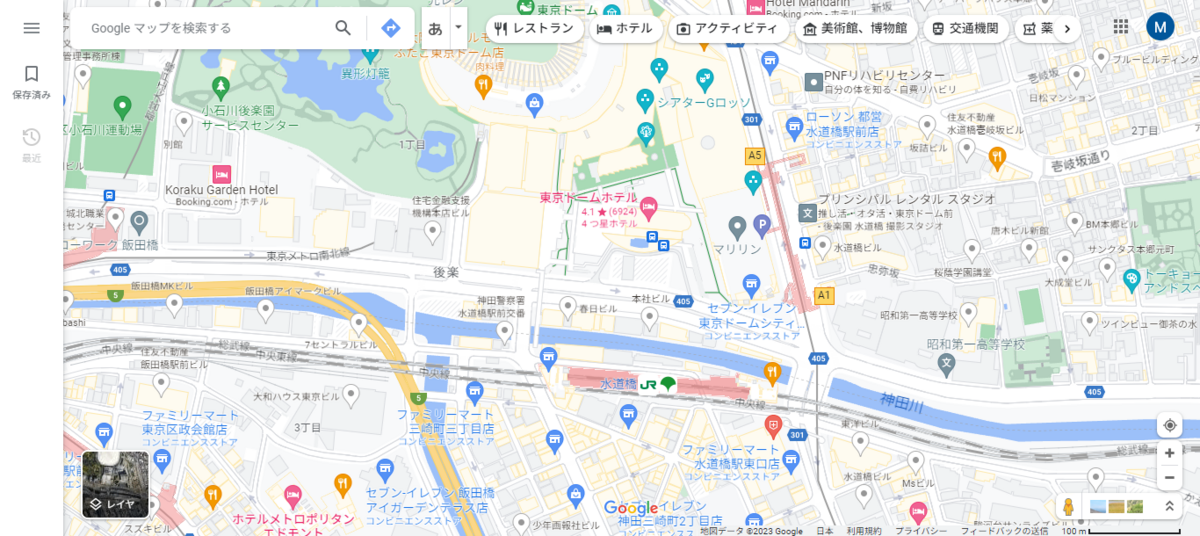The width and height of the screenshot is (1200, 536).
Task: Show more category chips with the arrow
Action: 1067,29
